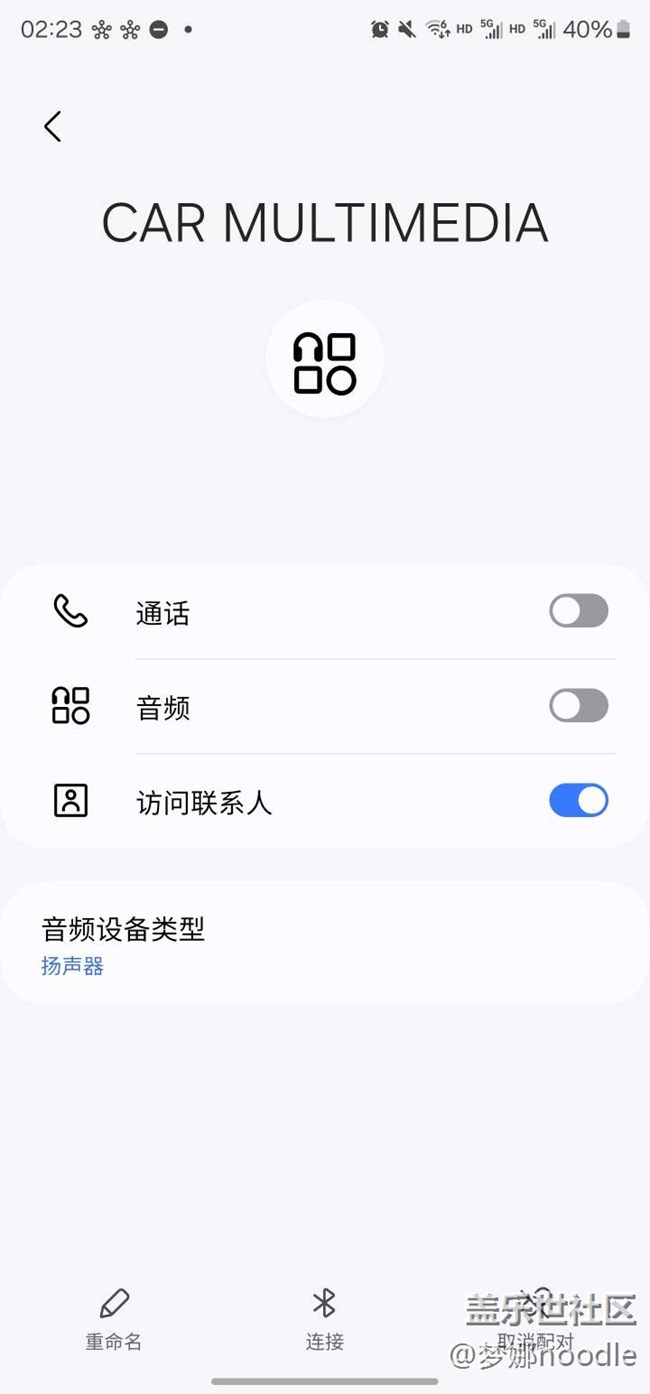650x1394 pixels.
Task: Unpair the device with 取消配对
Action: [x=536, y=1320]
